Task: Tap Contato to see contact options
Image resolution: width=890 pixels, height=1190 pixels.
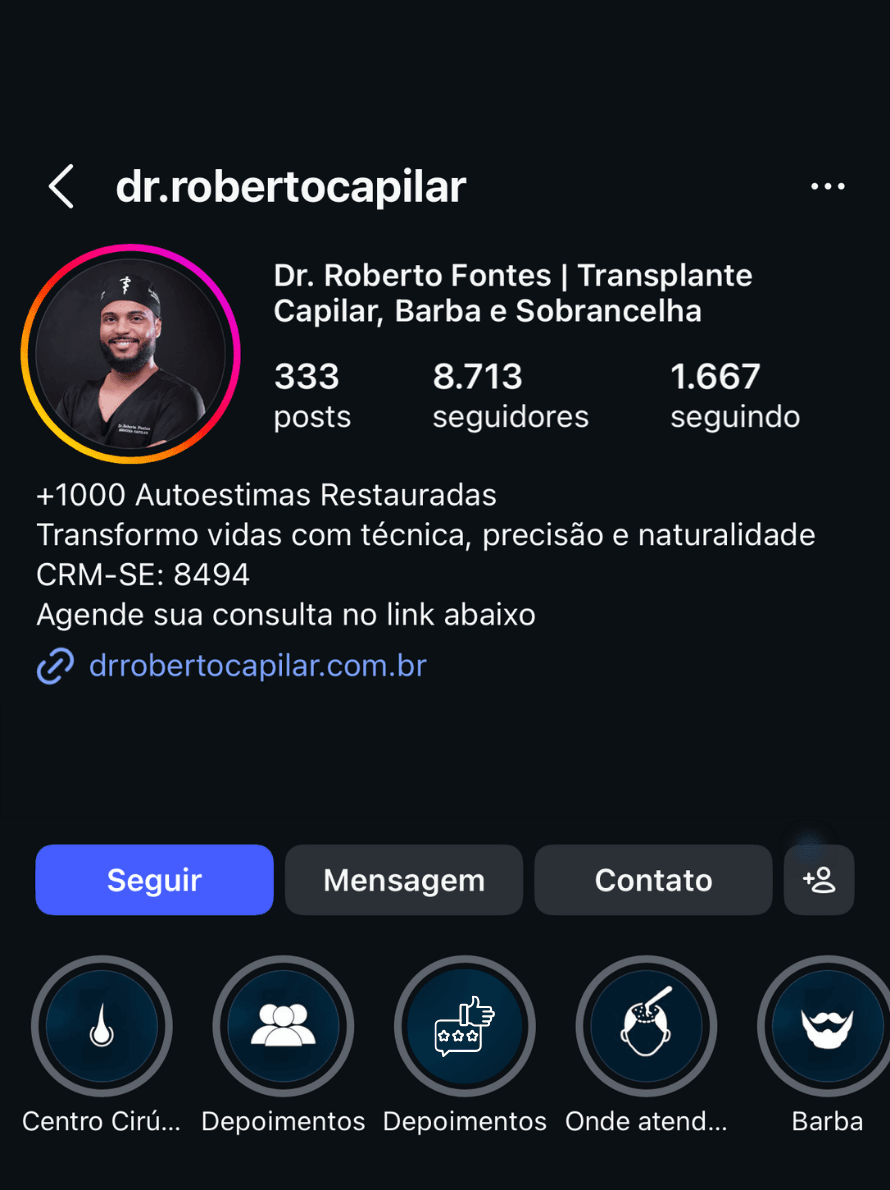Action: tap(653, 880)
